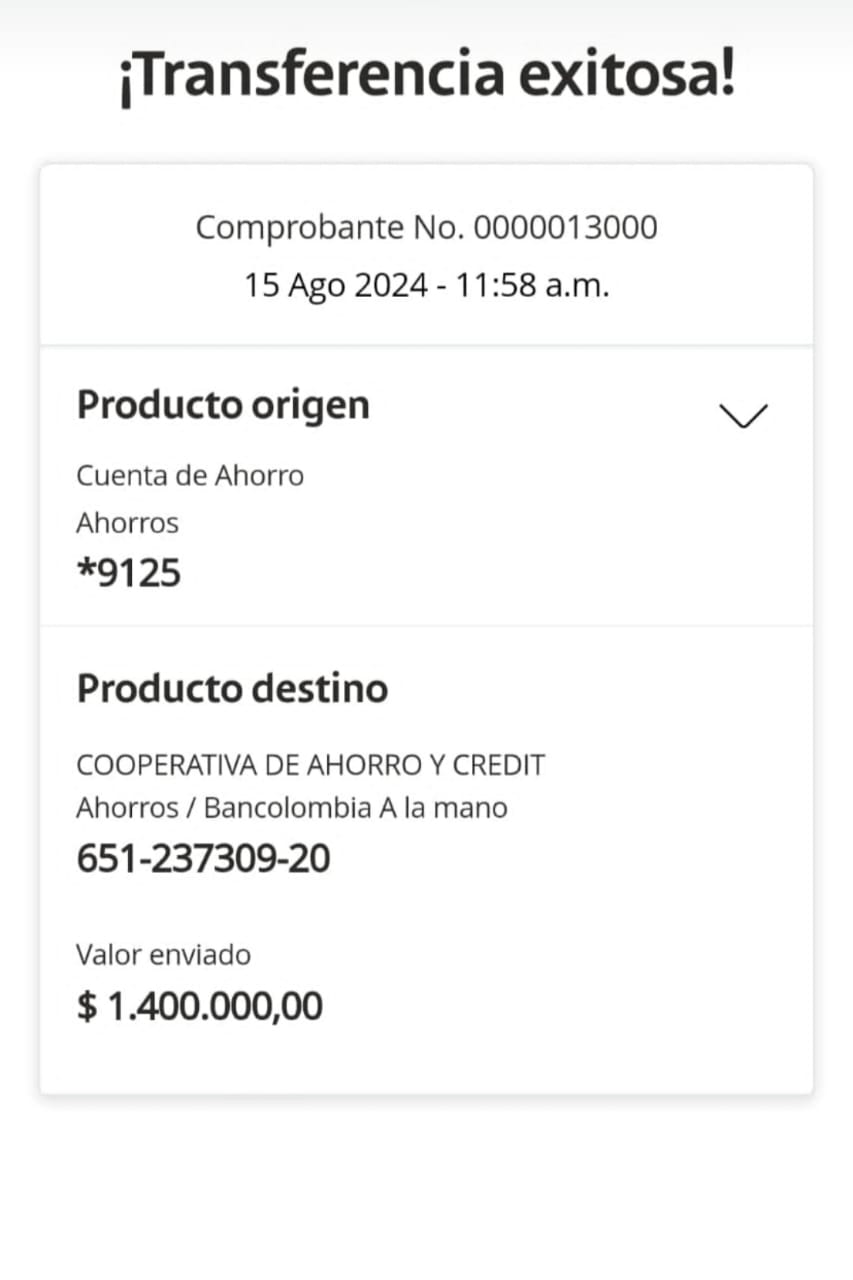Expand the Producto origen details chevron
The image size is (853, 1280).
click(744, 415)
